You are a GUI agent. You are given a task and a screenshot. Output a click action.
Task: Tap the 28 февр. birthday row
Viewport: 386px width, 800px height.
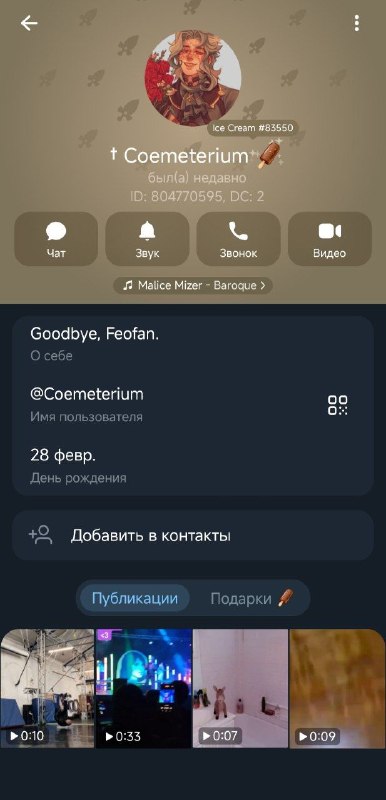(x=193, y=465)
